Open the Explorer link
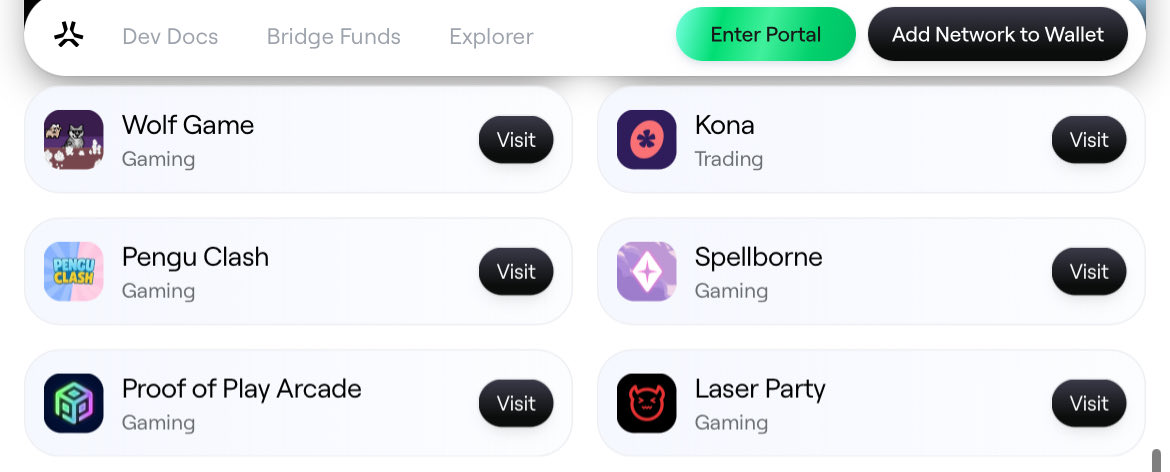 coord(491,37)
